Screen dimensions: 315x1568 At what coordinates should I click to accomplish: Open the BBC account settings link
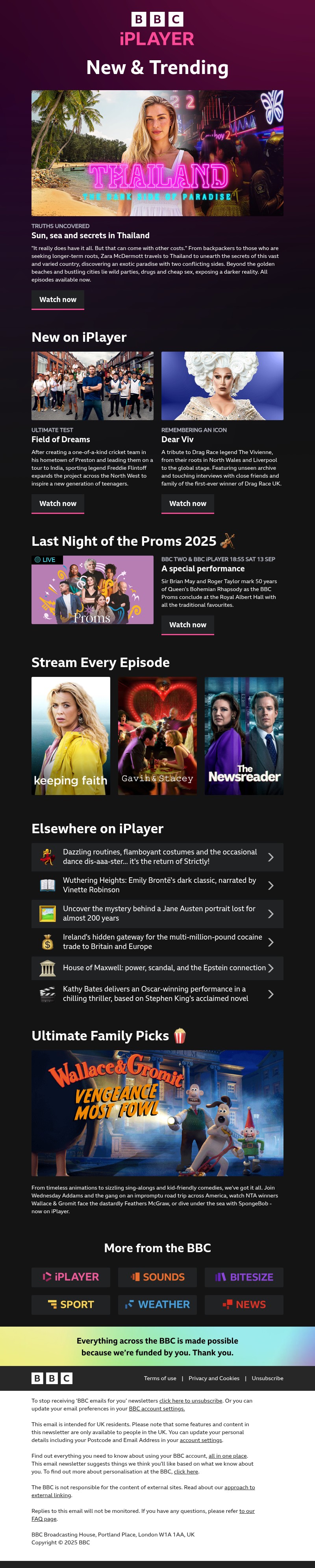156,1409
